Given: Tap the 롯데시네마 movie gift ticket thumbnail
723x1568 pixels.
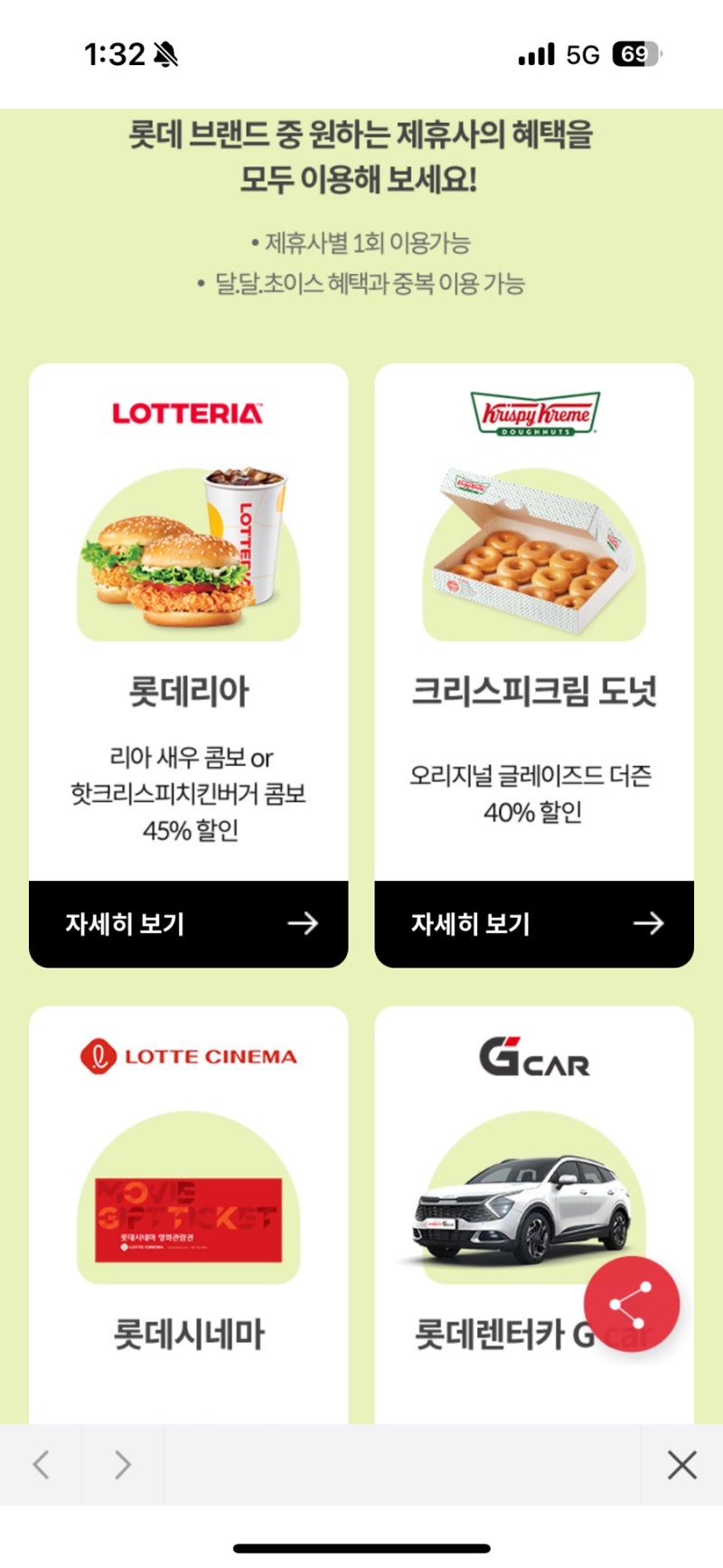Looking at the screenshot, I should point(187,1216).
